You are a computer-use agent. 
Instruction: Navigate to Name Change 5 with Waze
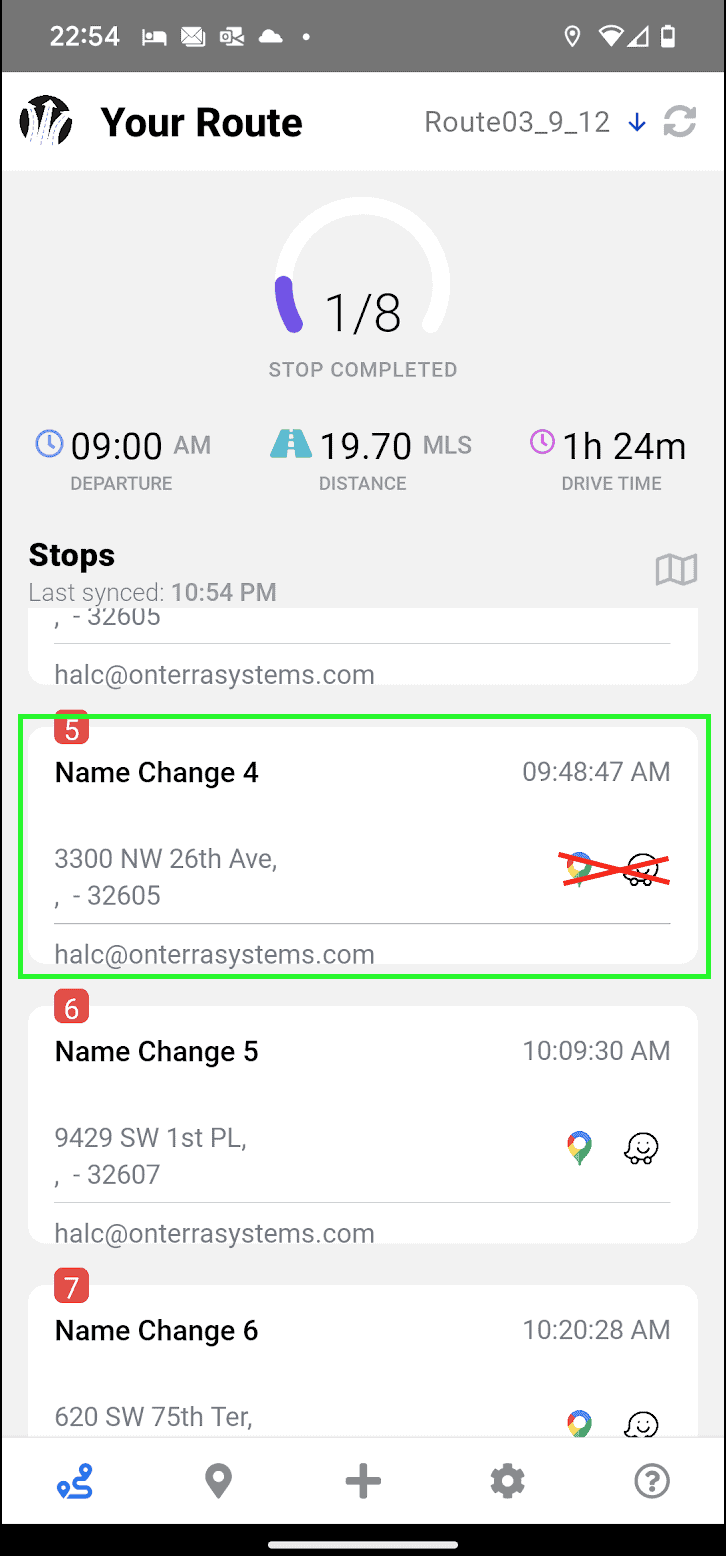coord(641,1148)
